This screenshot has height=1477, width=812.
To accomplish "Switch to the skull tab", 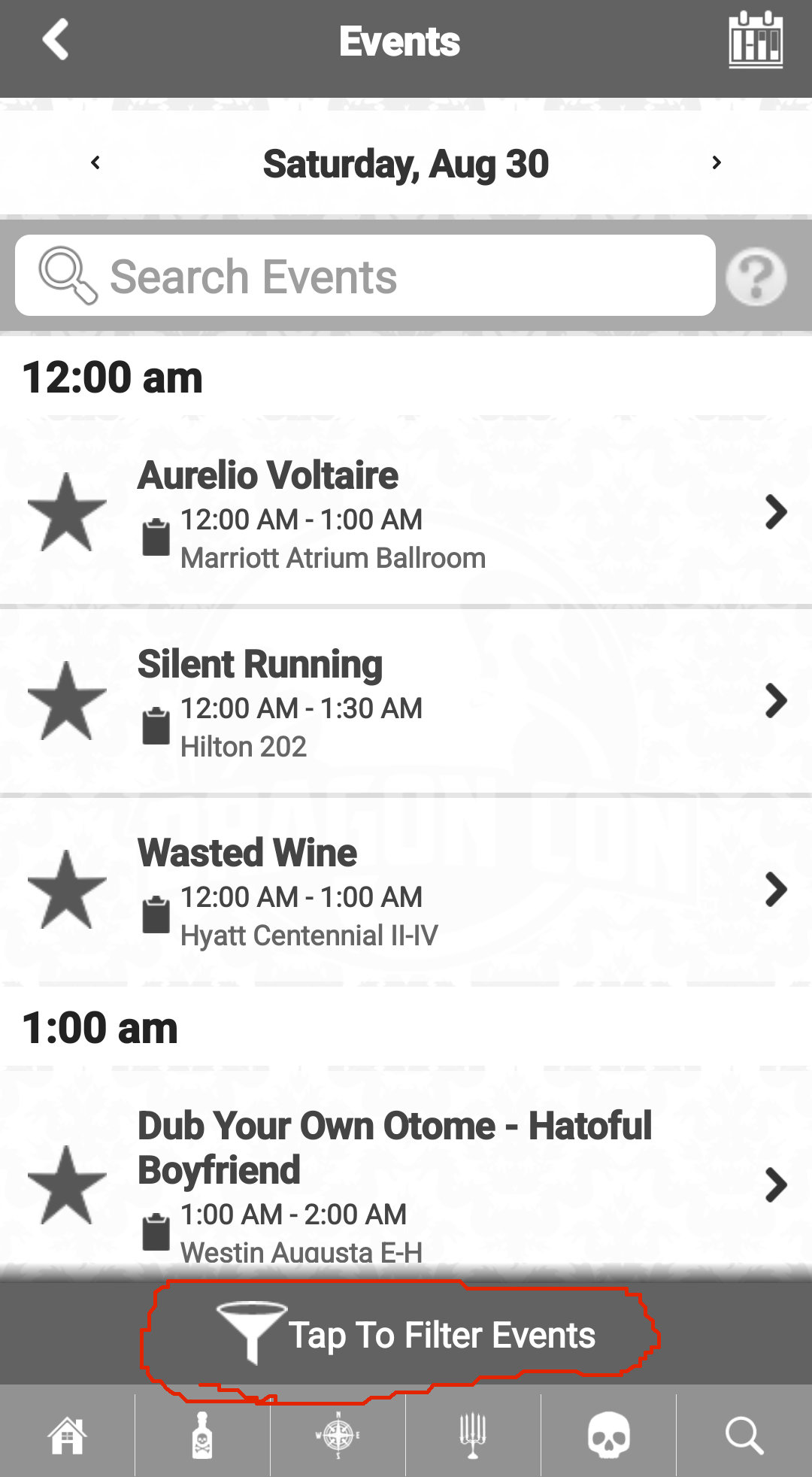I will (608, 1435).
